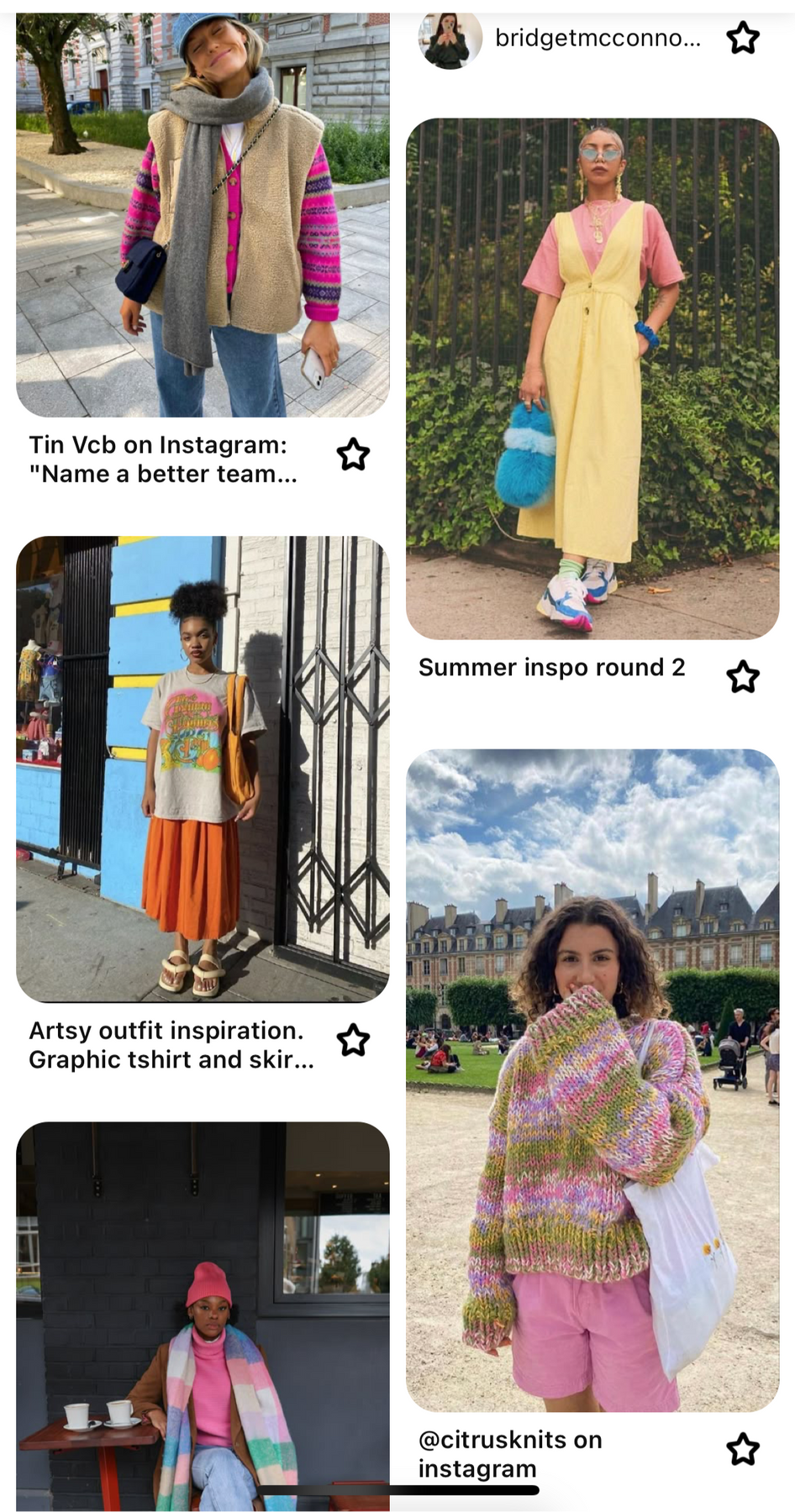Open the @citrusknits on instagram pin
This screenshot has height=1512, width=795.
click(592, 1080)
